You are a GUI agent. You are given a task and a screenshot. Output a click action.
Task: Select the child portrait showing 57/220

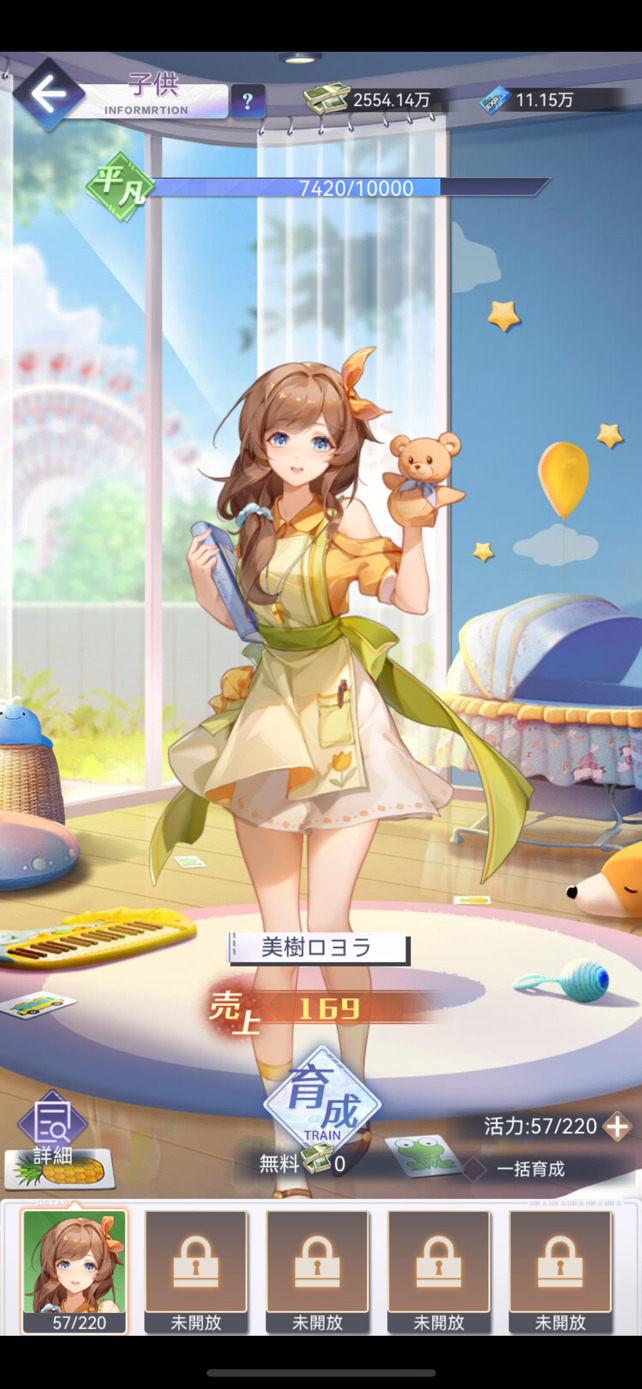click(75, 1269)
